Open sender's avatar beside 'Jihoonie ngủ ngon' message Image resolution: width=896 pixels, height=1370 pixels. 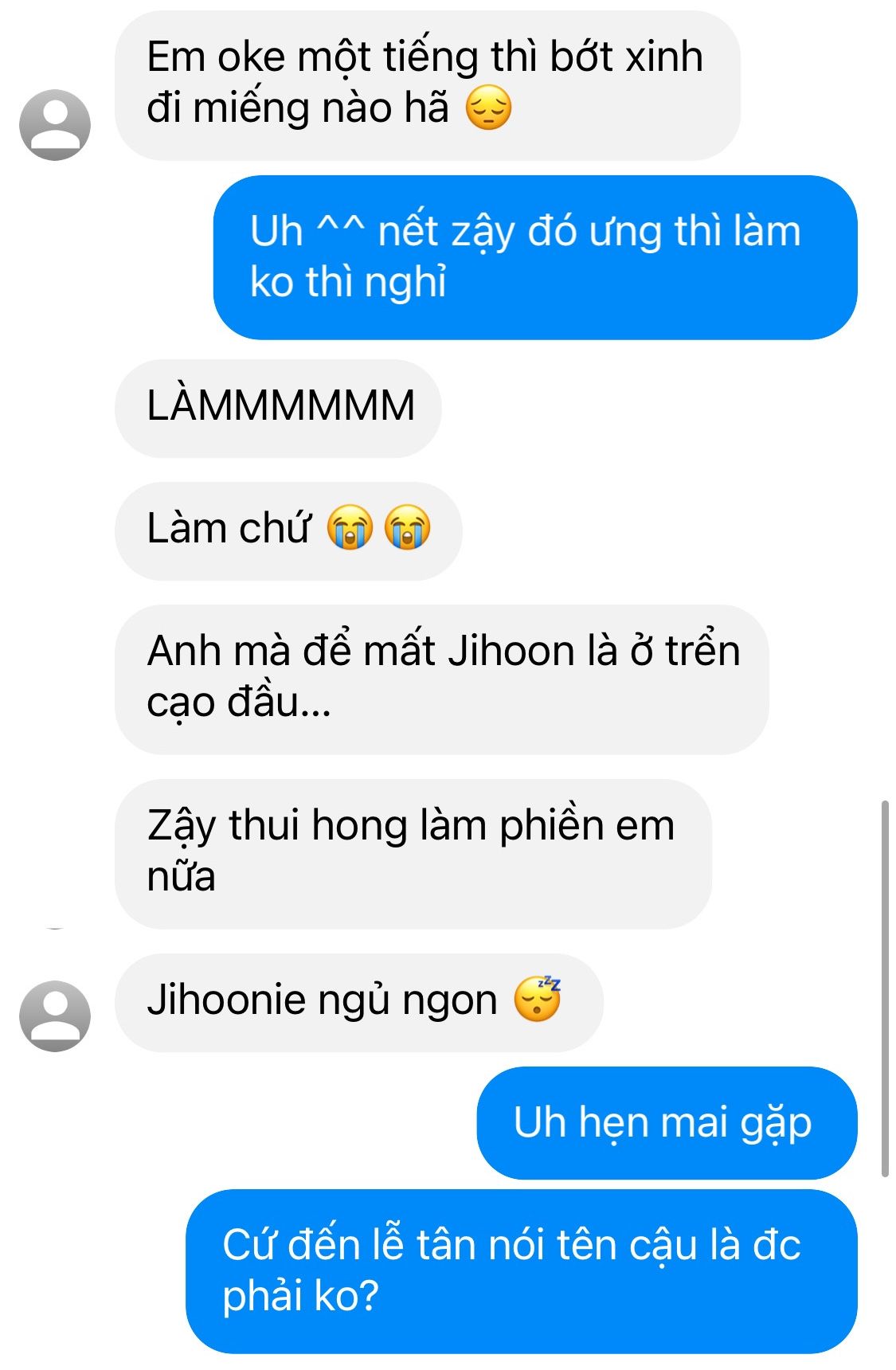coord(55,1016)
